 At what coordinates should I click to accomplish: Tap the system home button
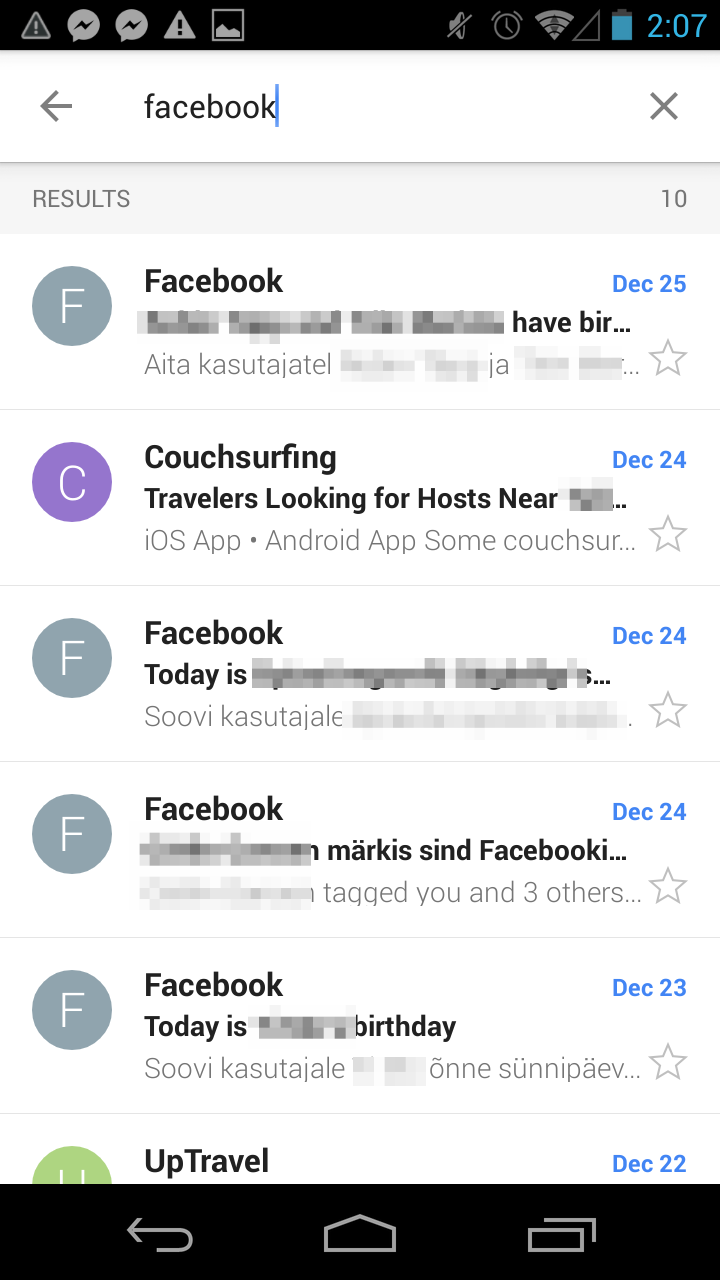pos(360,1234)
